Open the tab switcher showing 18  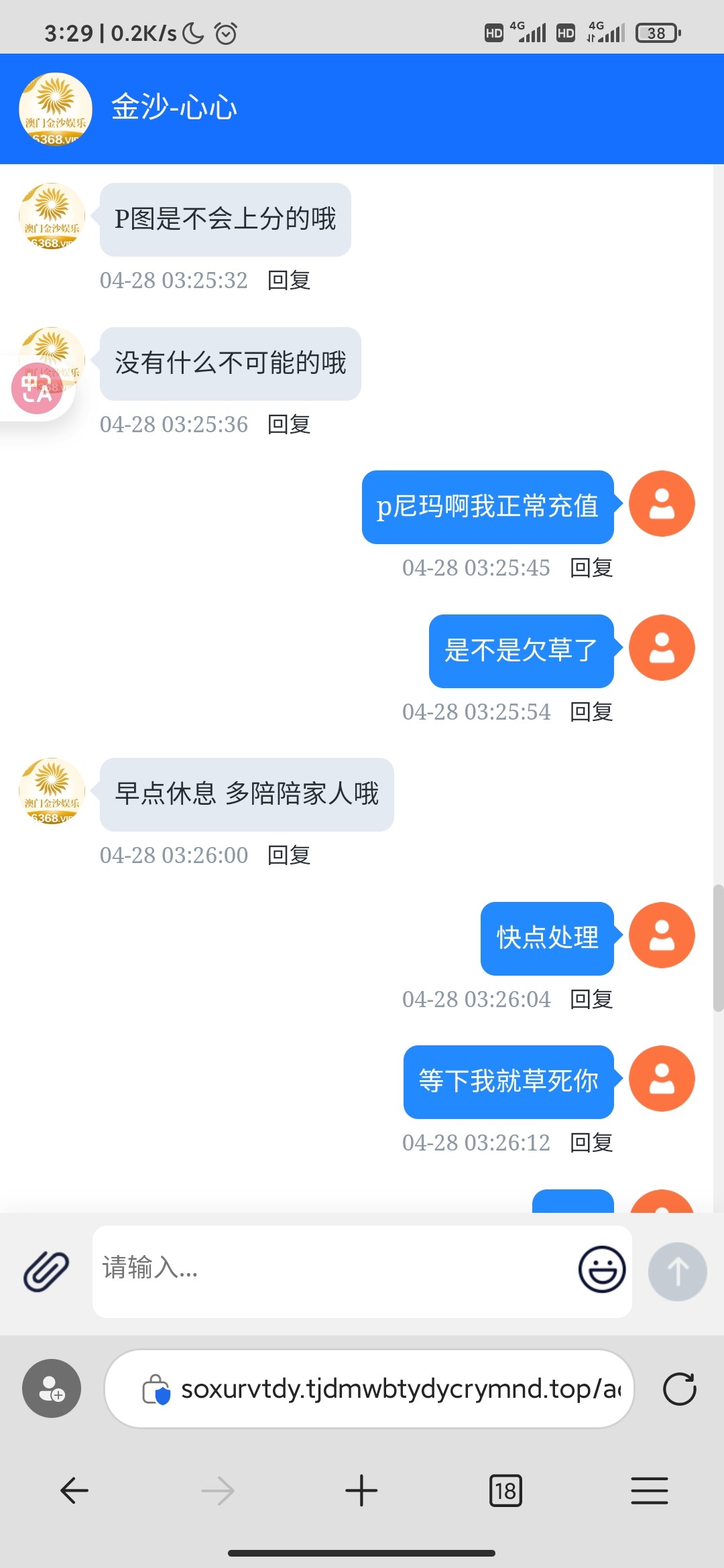(x=505, y=1491)
